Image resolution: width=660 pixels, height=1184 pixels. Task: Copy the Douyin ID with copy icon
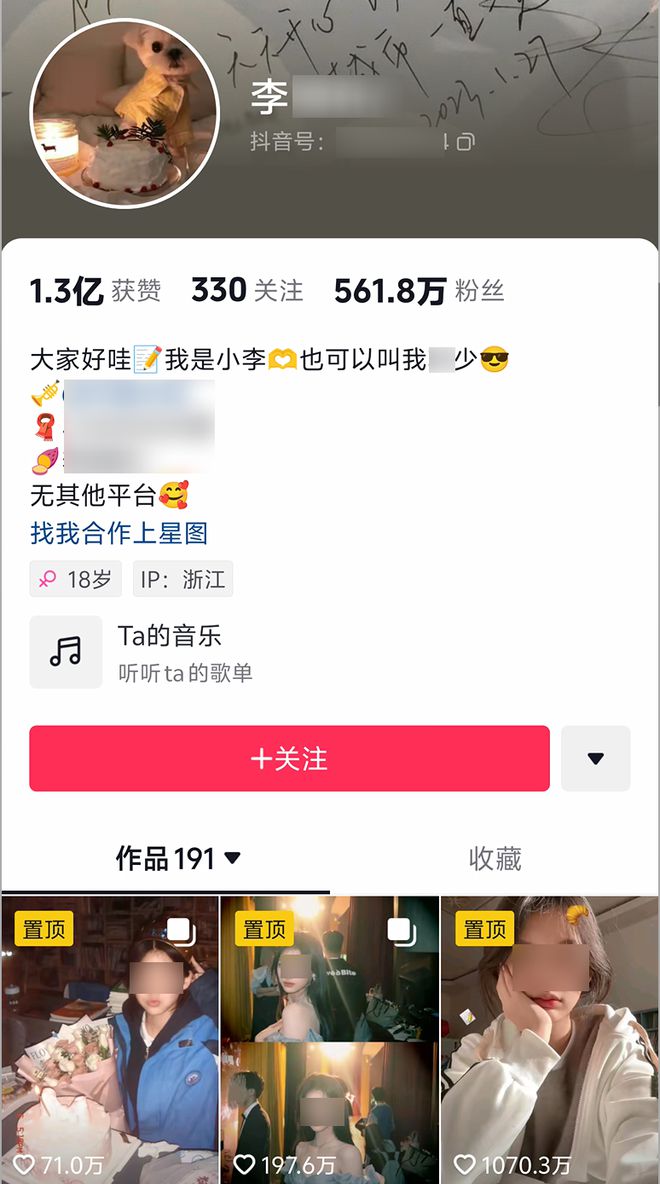tap(465, 143)
